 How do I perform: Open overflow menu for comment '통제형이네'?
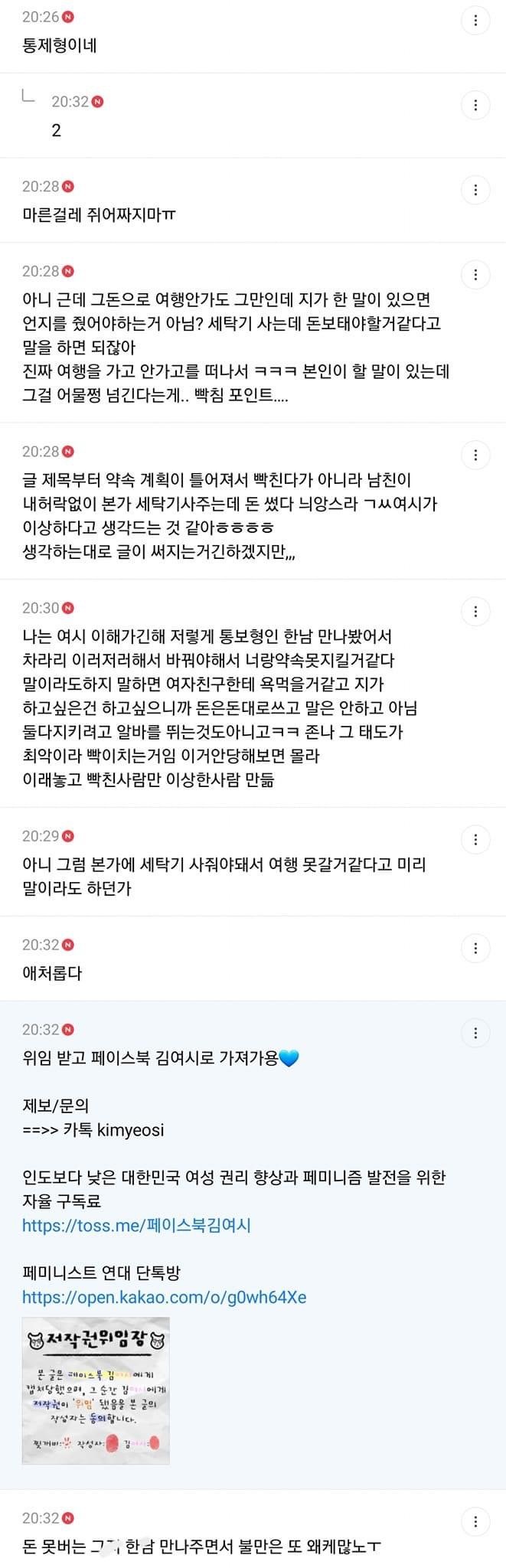[x=475, y=21]
